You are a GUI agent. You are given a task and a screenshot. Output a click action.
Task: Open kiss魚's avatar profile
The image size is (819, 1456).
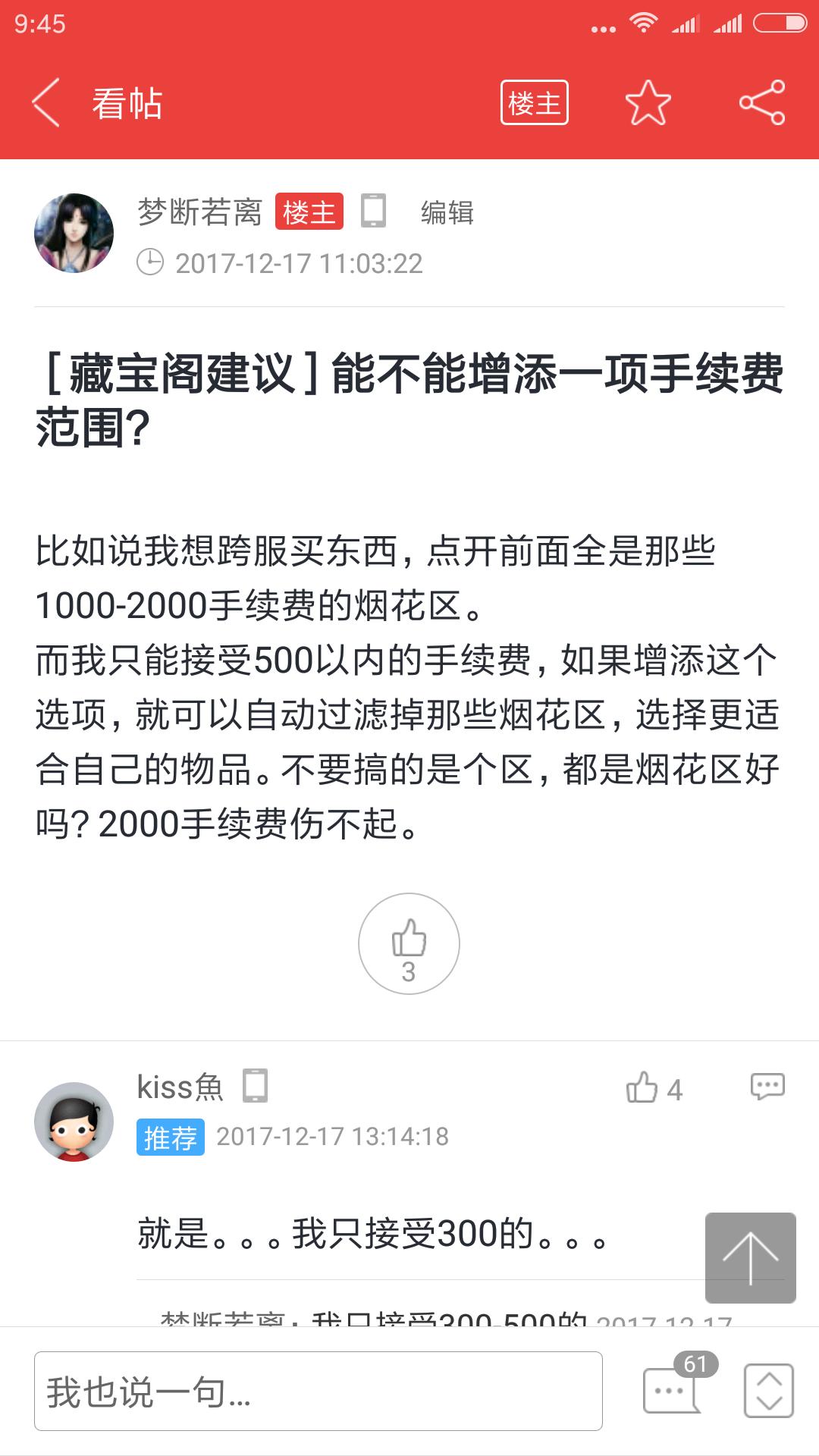coord(74,1121)
